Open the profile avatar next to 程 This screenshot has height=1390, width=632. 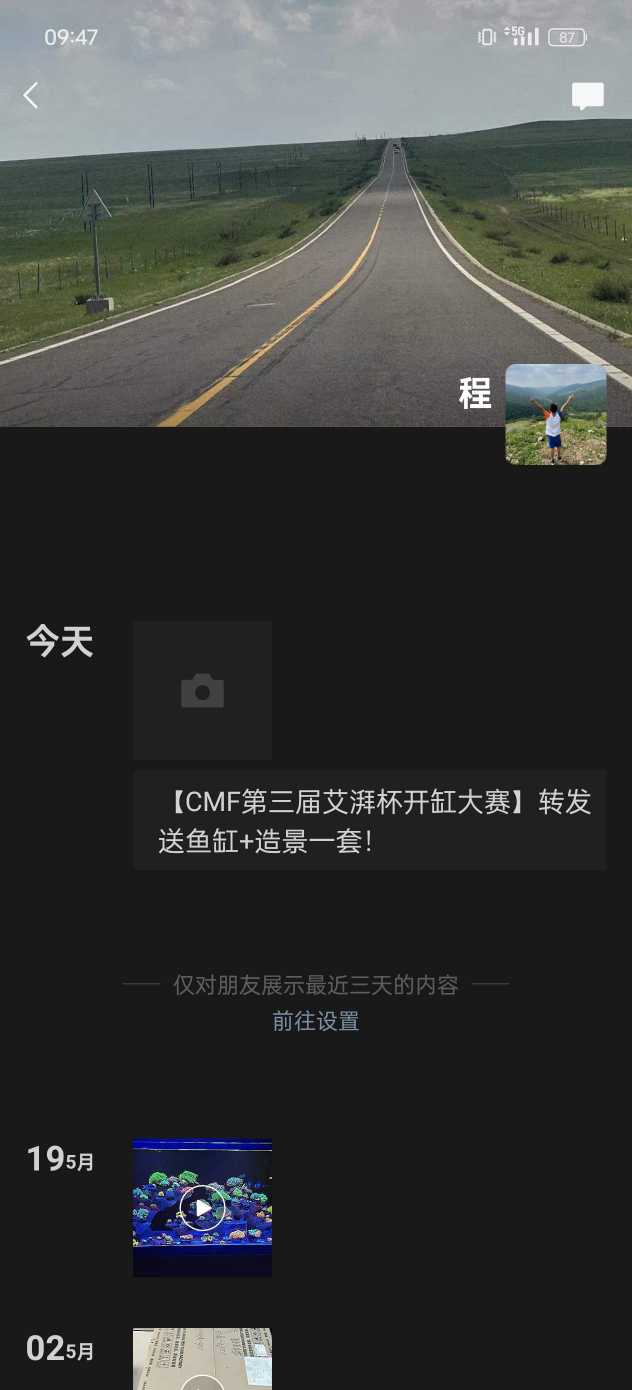click(x=555, y=414)
